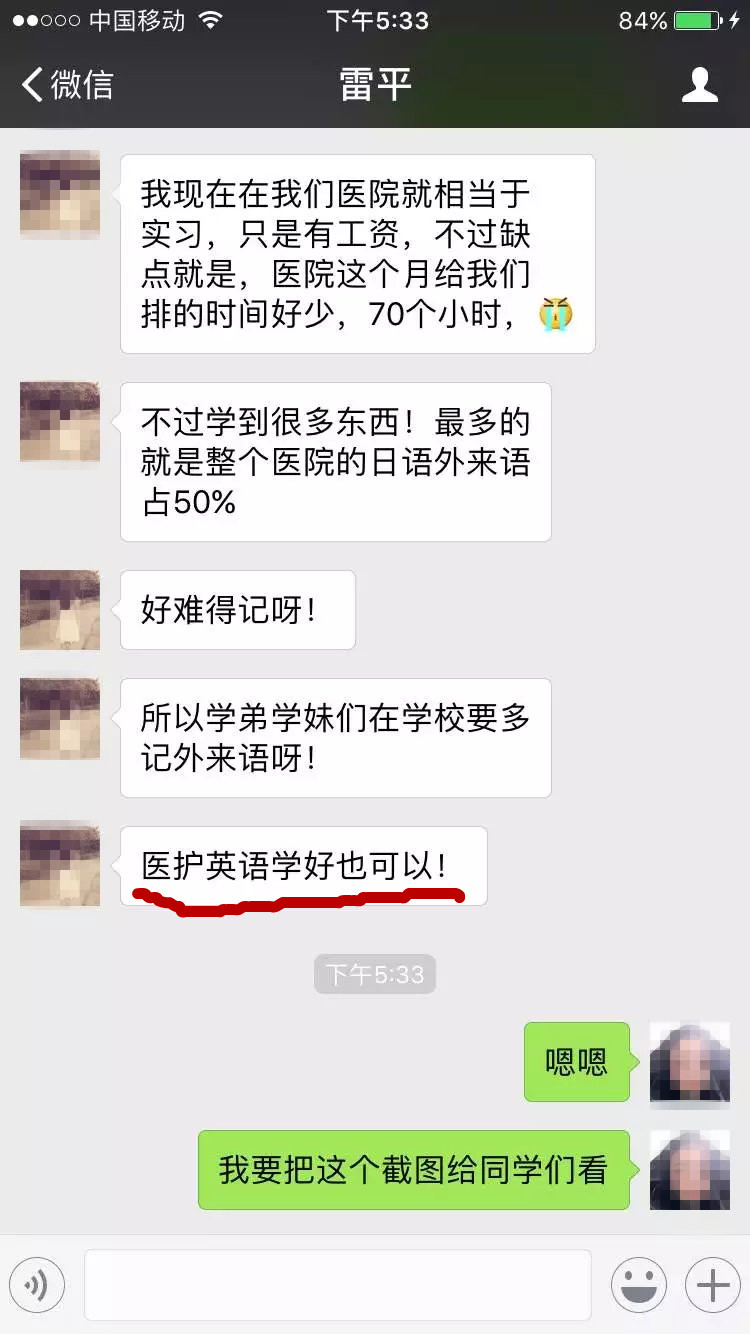The image size is (750, 1334).
Task: Open the plus attachments menu
Action: point(712,1285)
